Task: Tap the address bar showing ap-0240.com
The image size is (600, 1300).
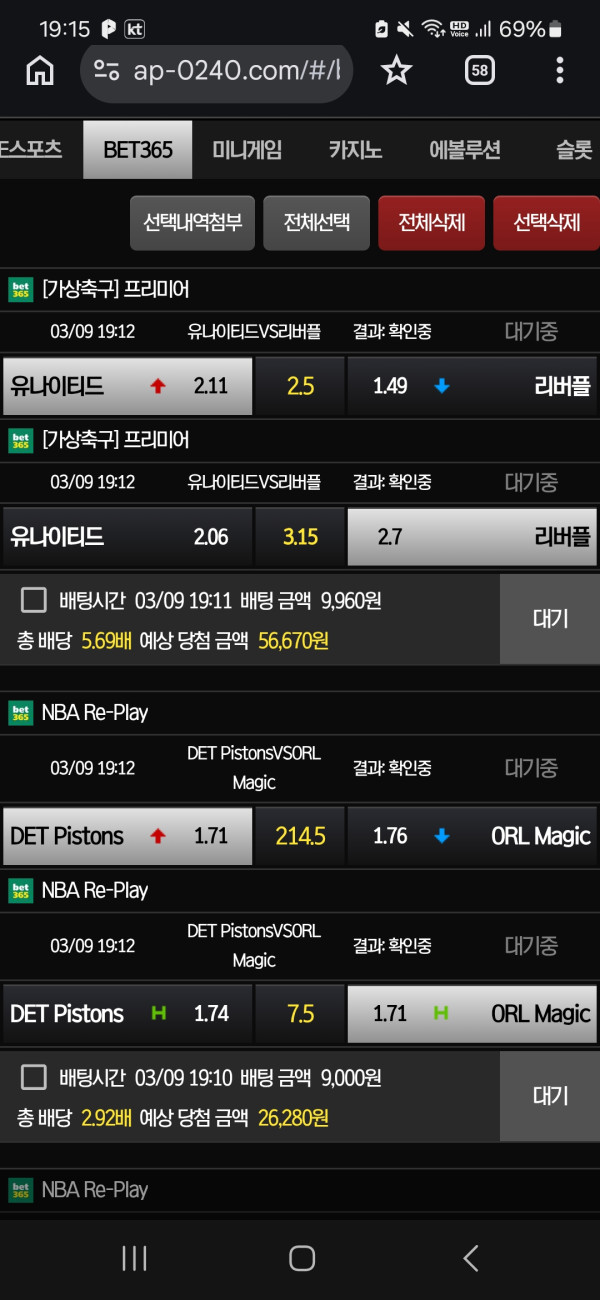Action: pyautogui.click(x=216, y=70)
